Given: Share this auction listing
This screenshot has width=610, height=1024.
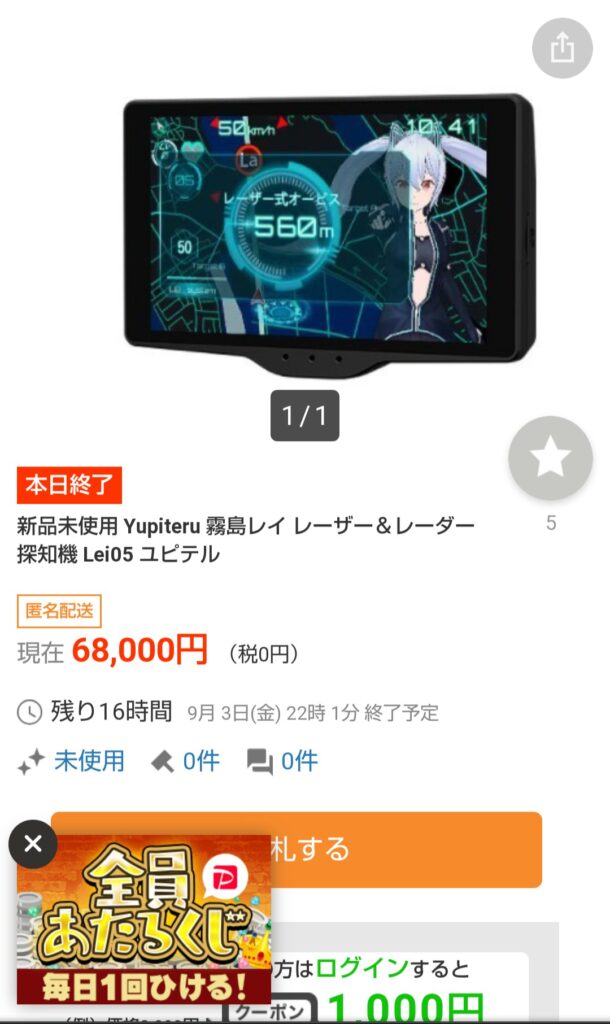Looking at the screenshot, I should (x=562, y=48).
